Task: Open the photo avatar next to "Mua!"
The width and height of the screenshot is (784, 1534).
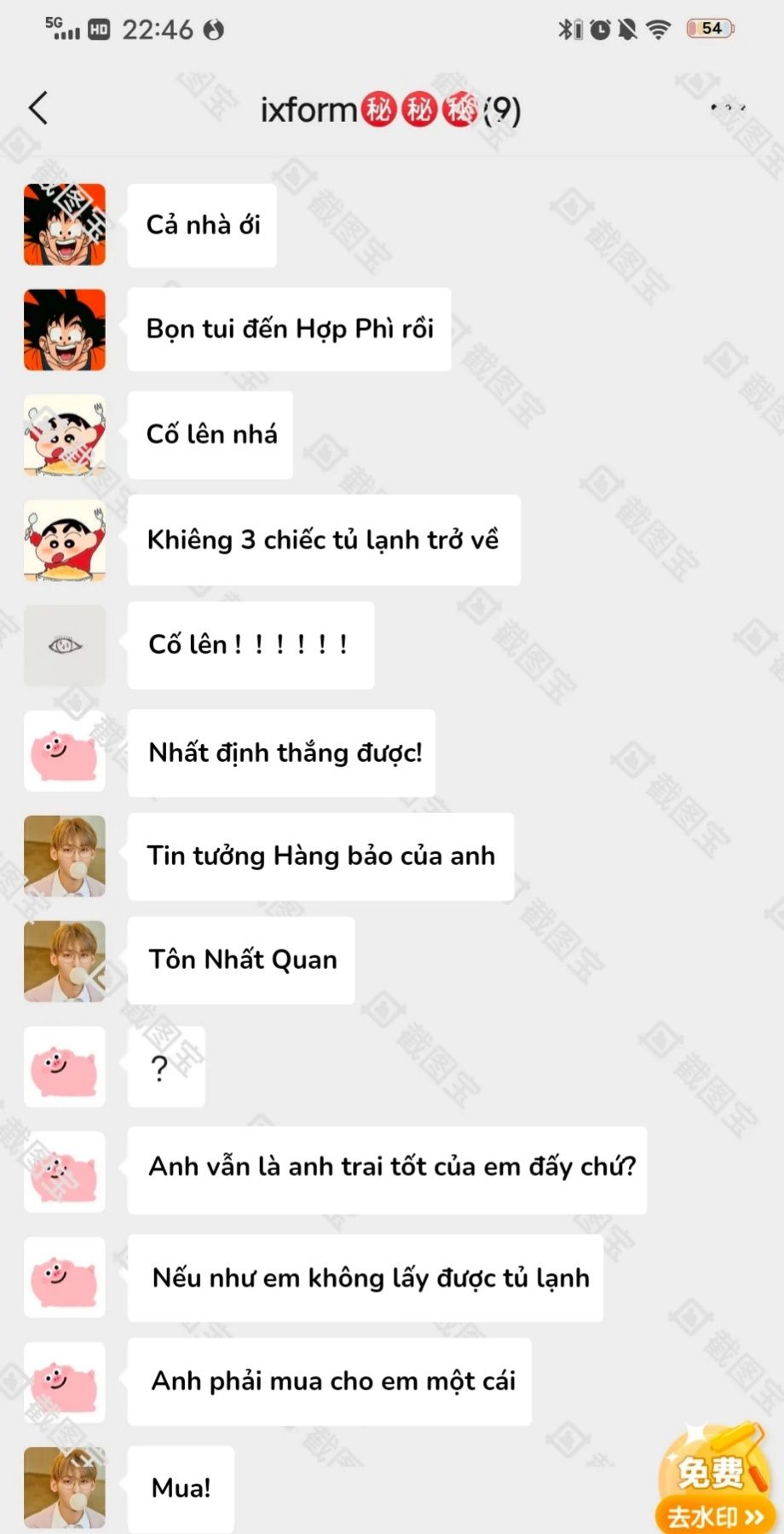Action: 65,1487
